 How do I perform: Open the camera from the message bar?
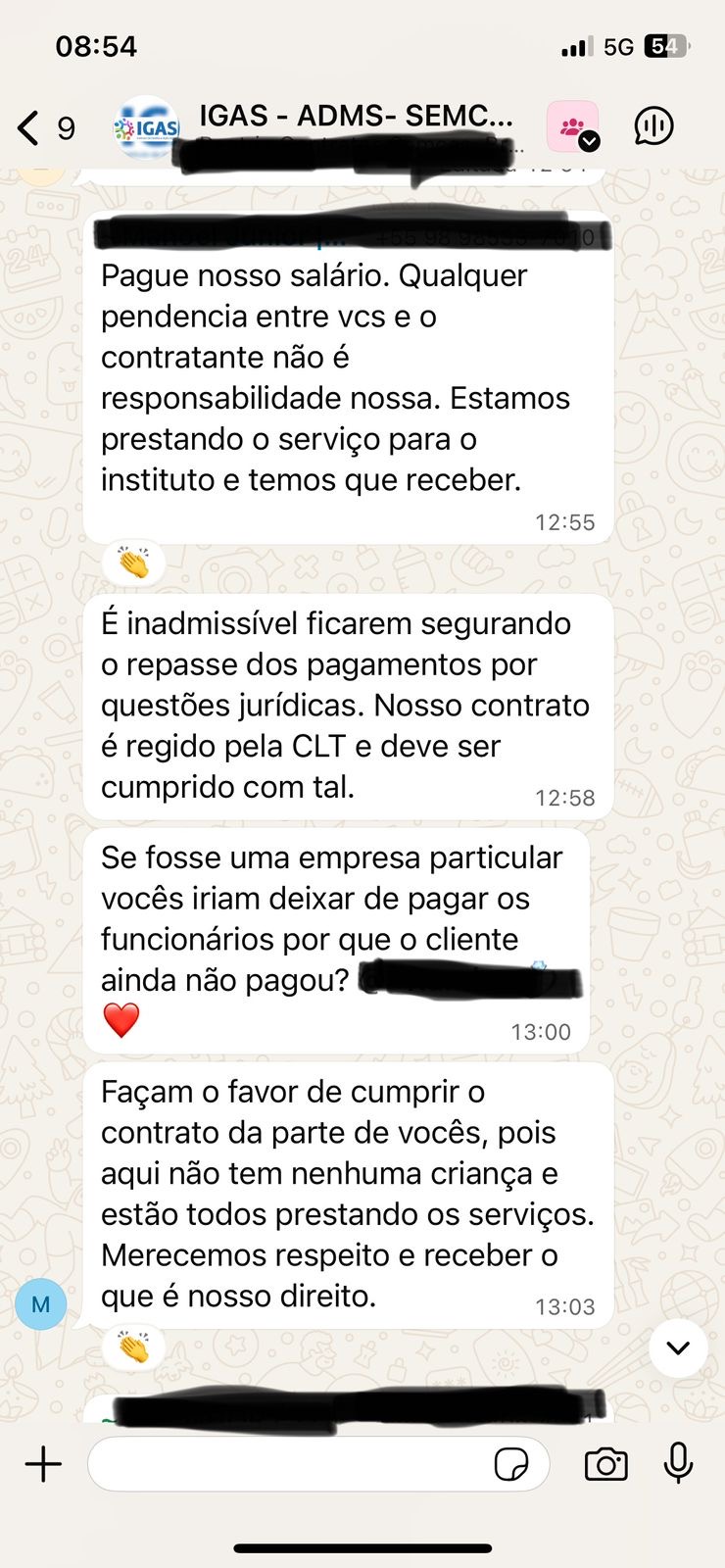point(605,1464)
